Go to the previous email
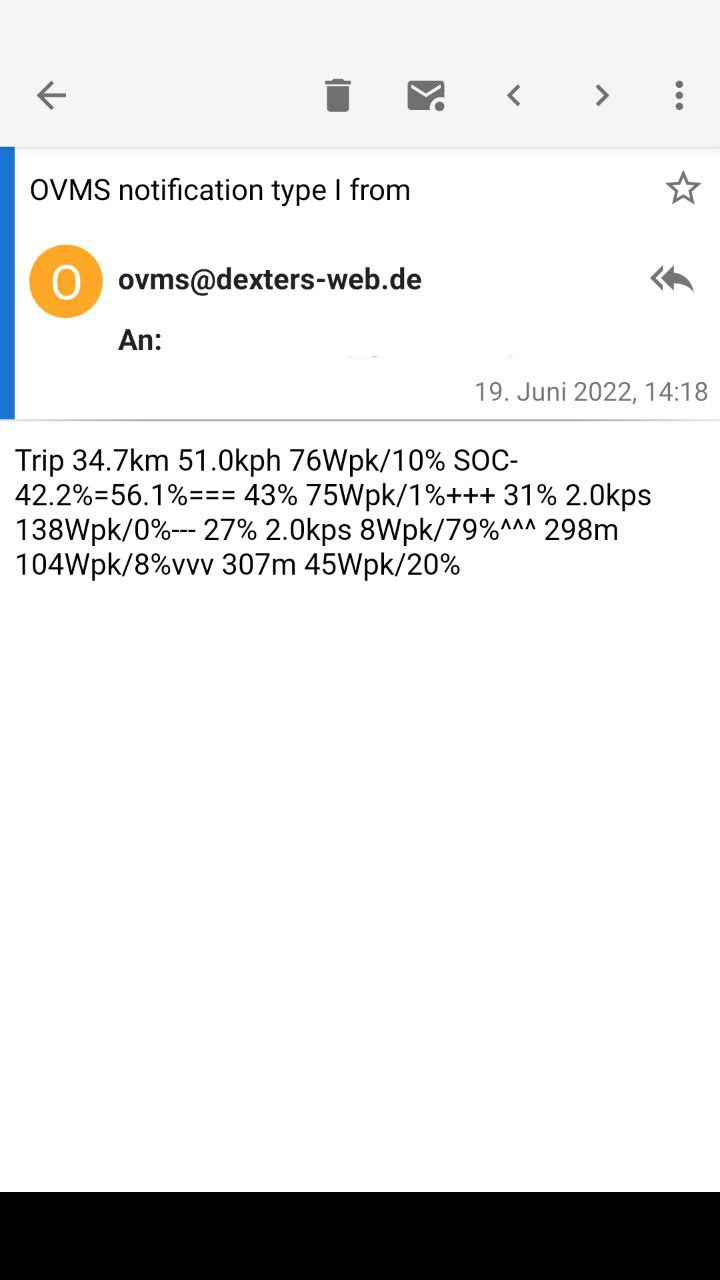 coord(514,96)
